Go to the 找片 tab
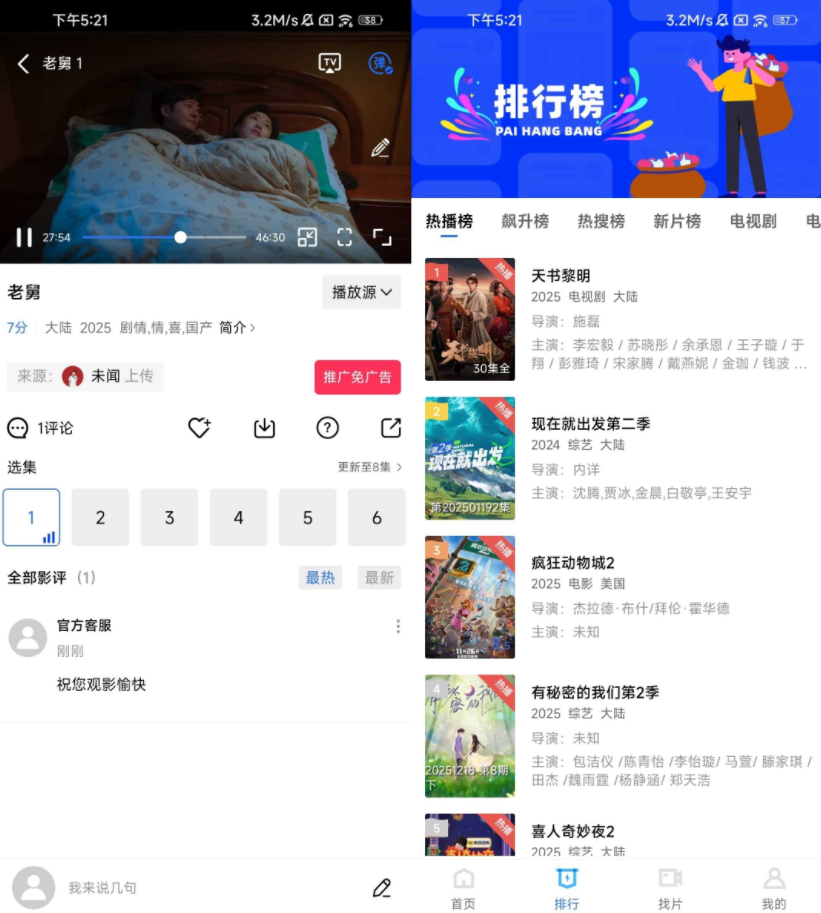The width and height of the screenshot is (821, 913). pyautogui.click(x=670, y=886)
